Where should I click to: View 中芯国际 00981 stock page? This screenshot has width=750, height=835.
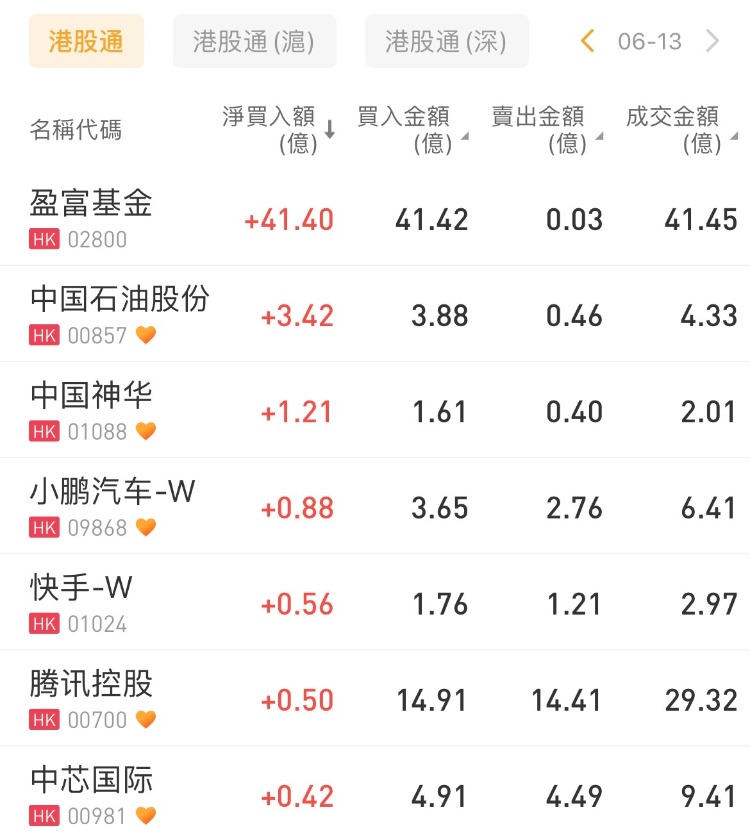click(x=92, y=794)
